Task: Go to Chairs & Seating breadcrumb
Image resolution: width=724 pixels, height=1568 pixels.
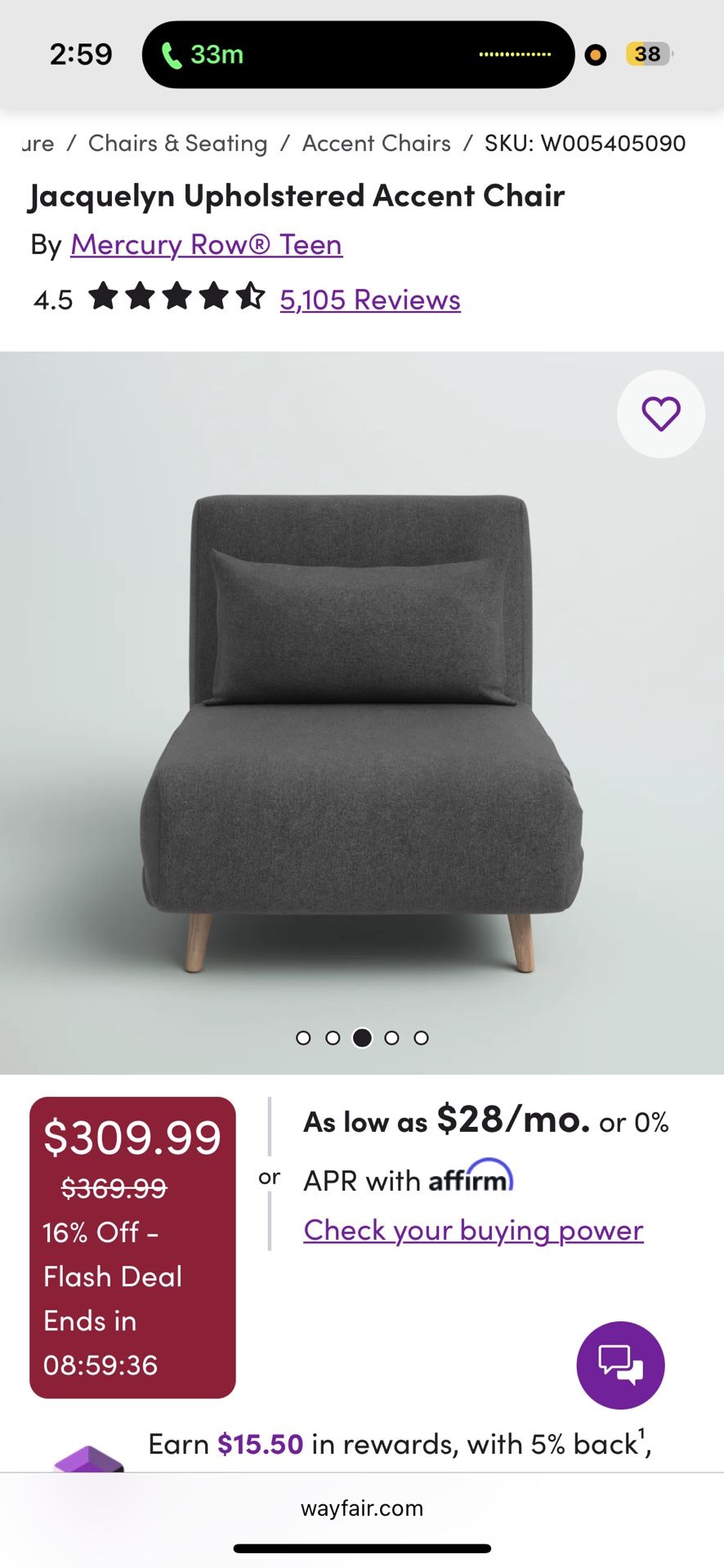Action: (177, 143)
